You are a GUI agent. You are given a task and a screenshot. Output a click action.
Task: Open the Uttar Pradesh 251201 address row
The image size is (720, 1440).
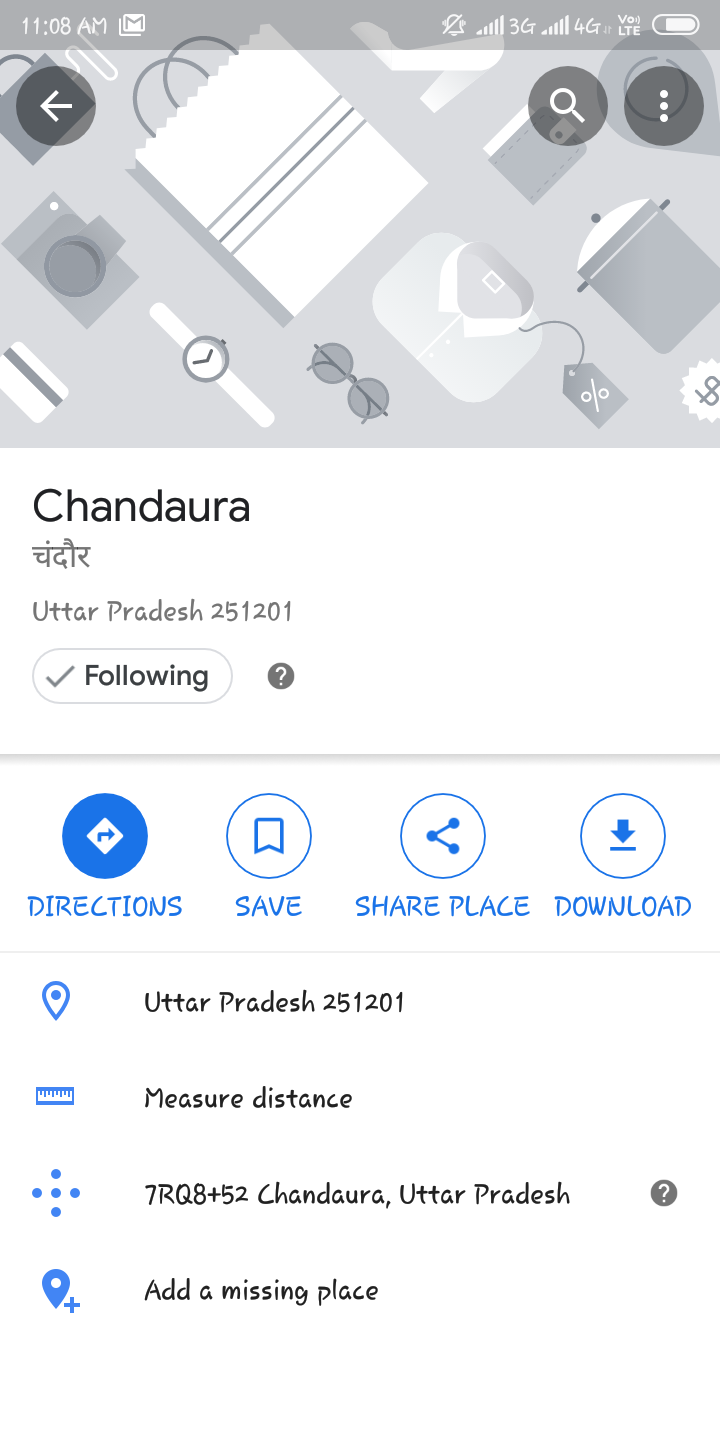[x=274, y=1002]
